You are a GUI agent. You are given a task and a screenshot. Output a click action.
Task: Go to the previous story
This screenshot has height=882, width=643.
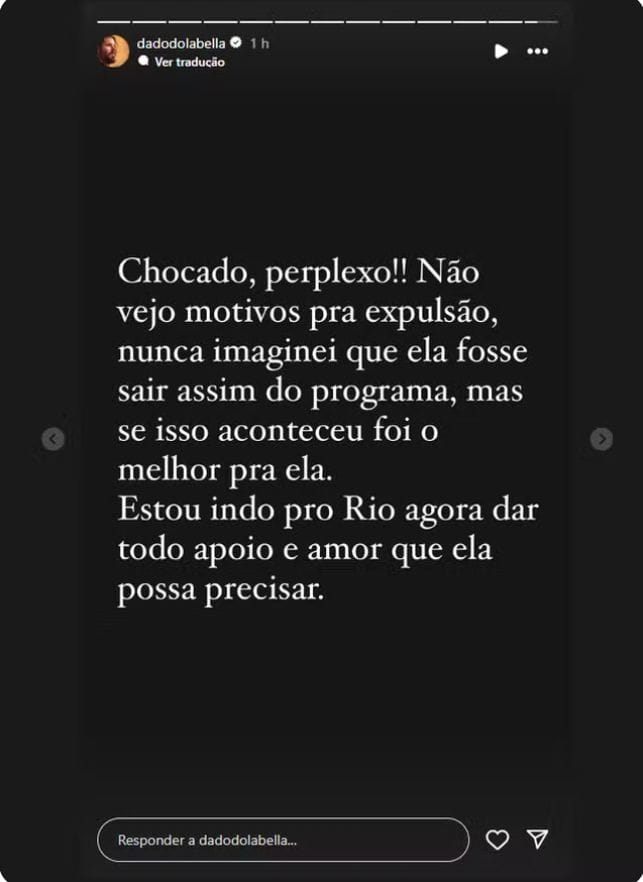pos(53,438)
